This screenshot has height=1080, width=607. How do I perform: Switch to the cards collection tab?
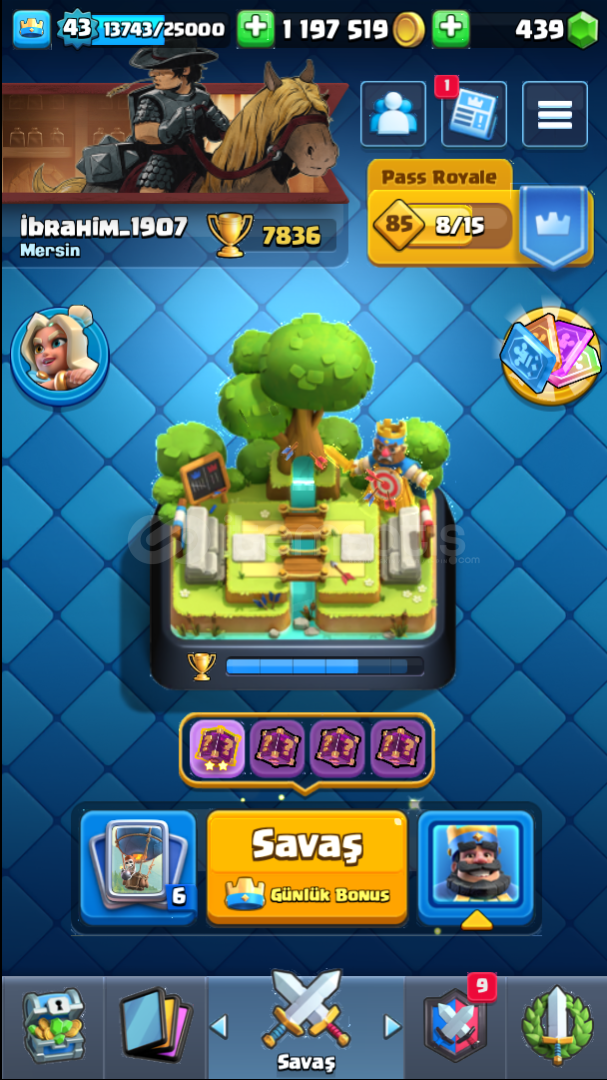[x=156, y=1025]
